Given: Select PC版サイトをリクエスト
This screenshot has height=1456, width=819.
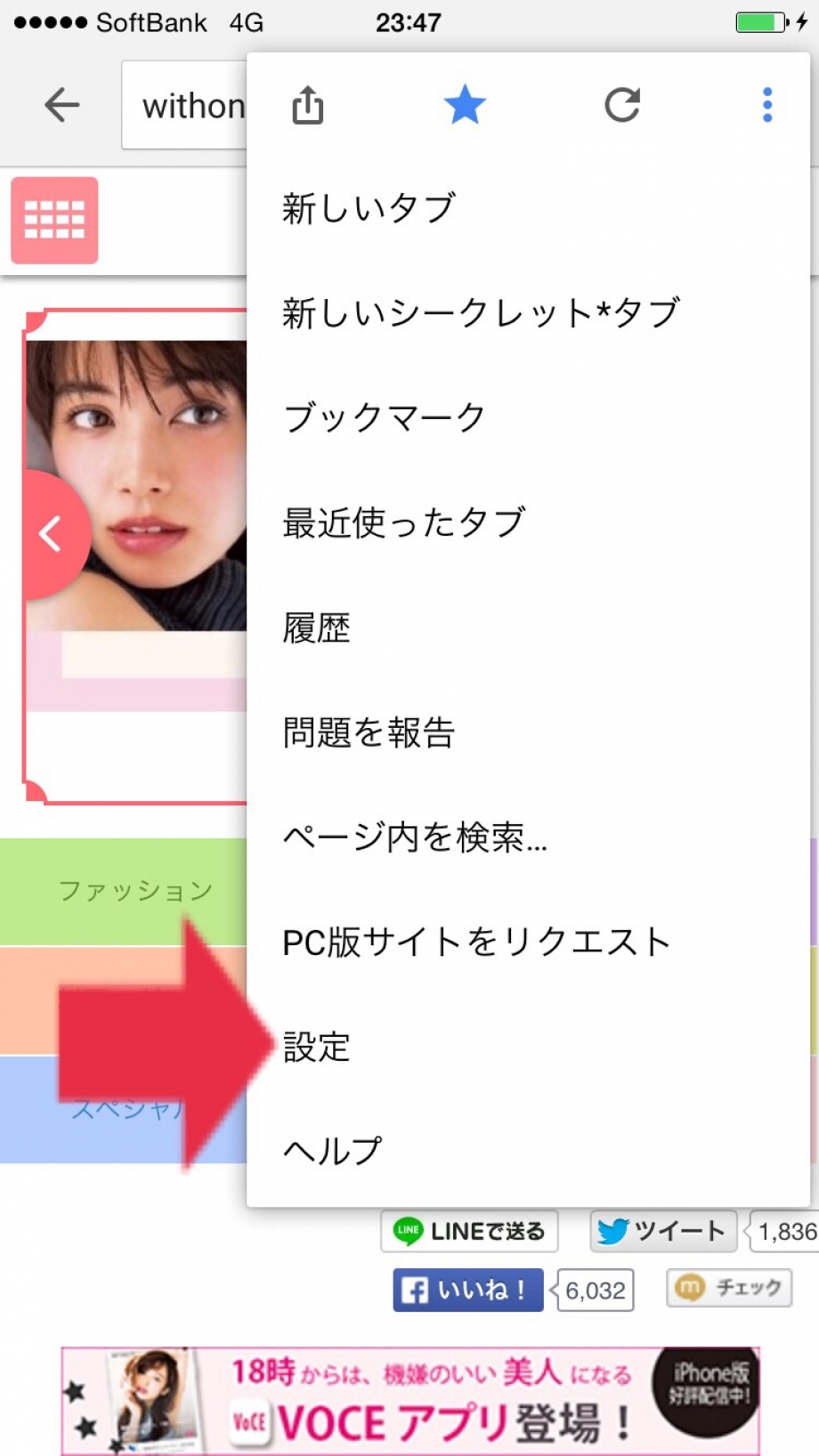Looking at the screenshot, I should pyautogui.click(x=476, y=942).
